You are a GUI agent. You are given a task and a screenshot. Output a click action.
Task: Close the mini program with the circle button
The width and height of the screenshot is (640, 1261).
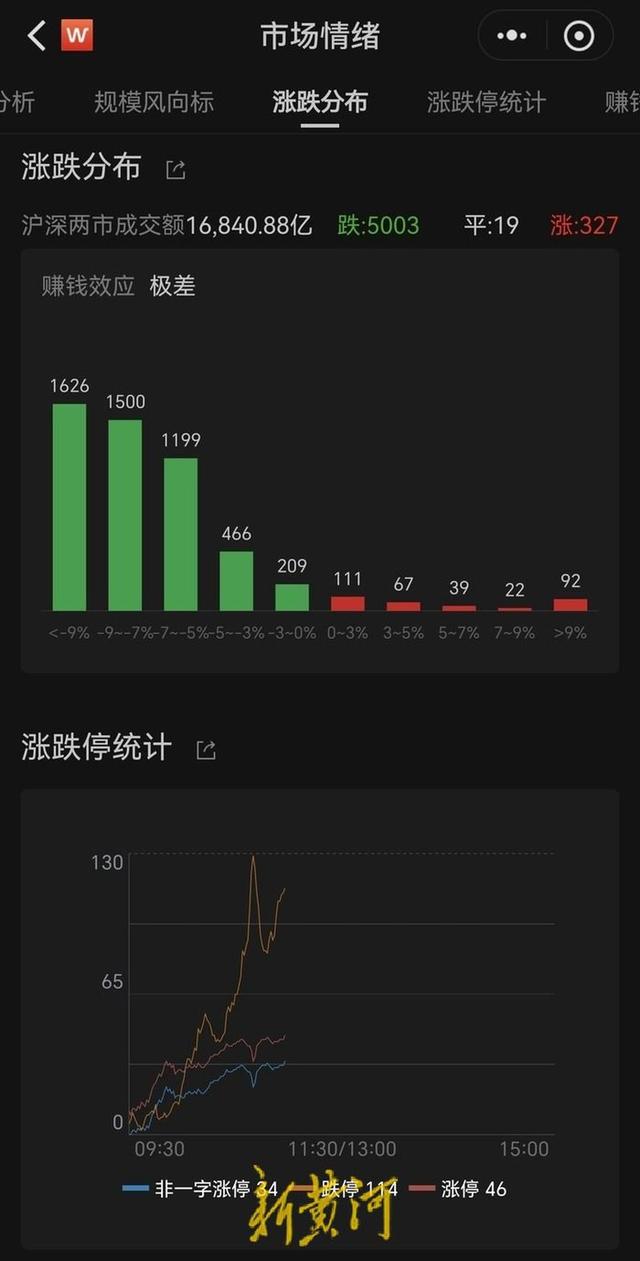coord(579,37)
